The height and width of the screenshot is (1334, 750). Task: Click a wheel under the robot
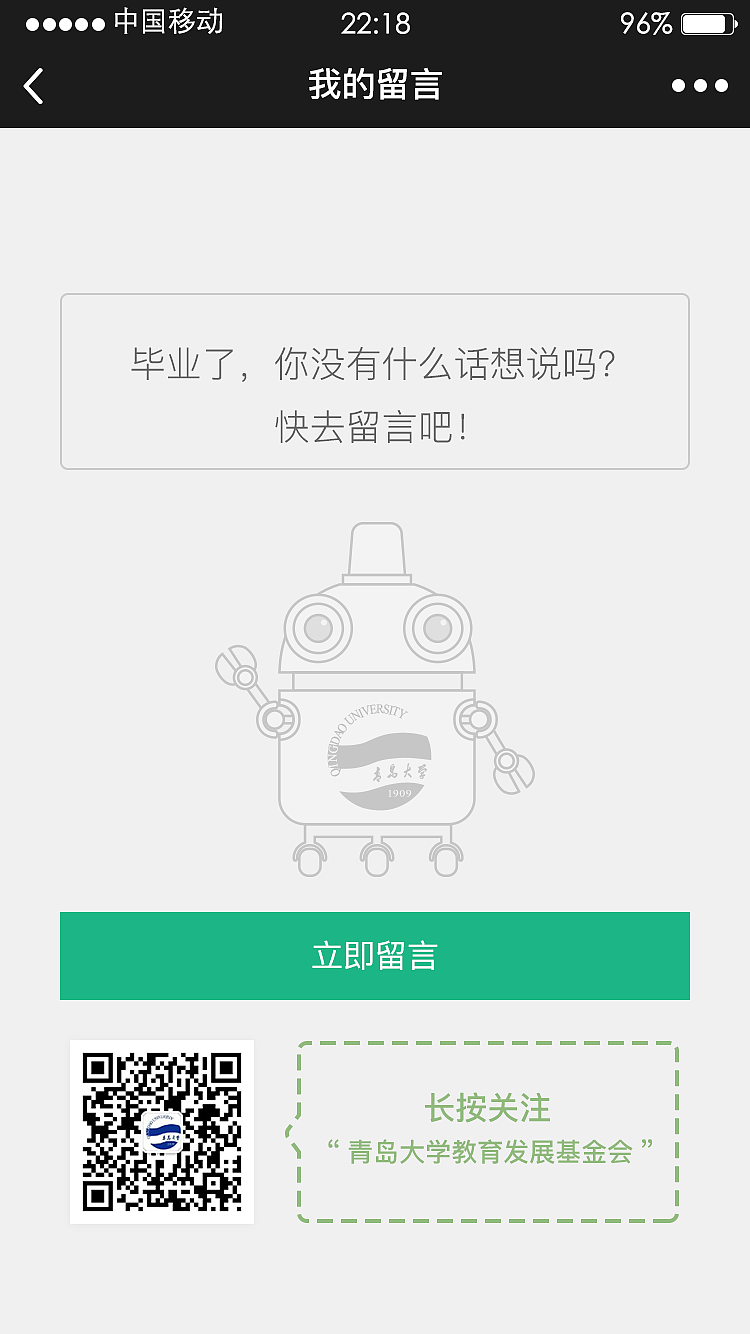[310, 860]
